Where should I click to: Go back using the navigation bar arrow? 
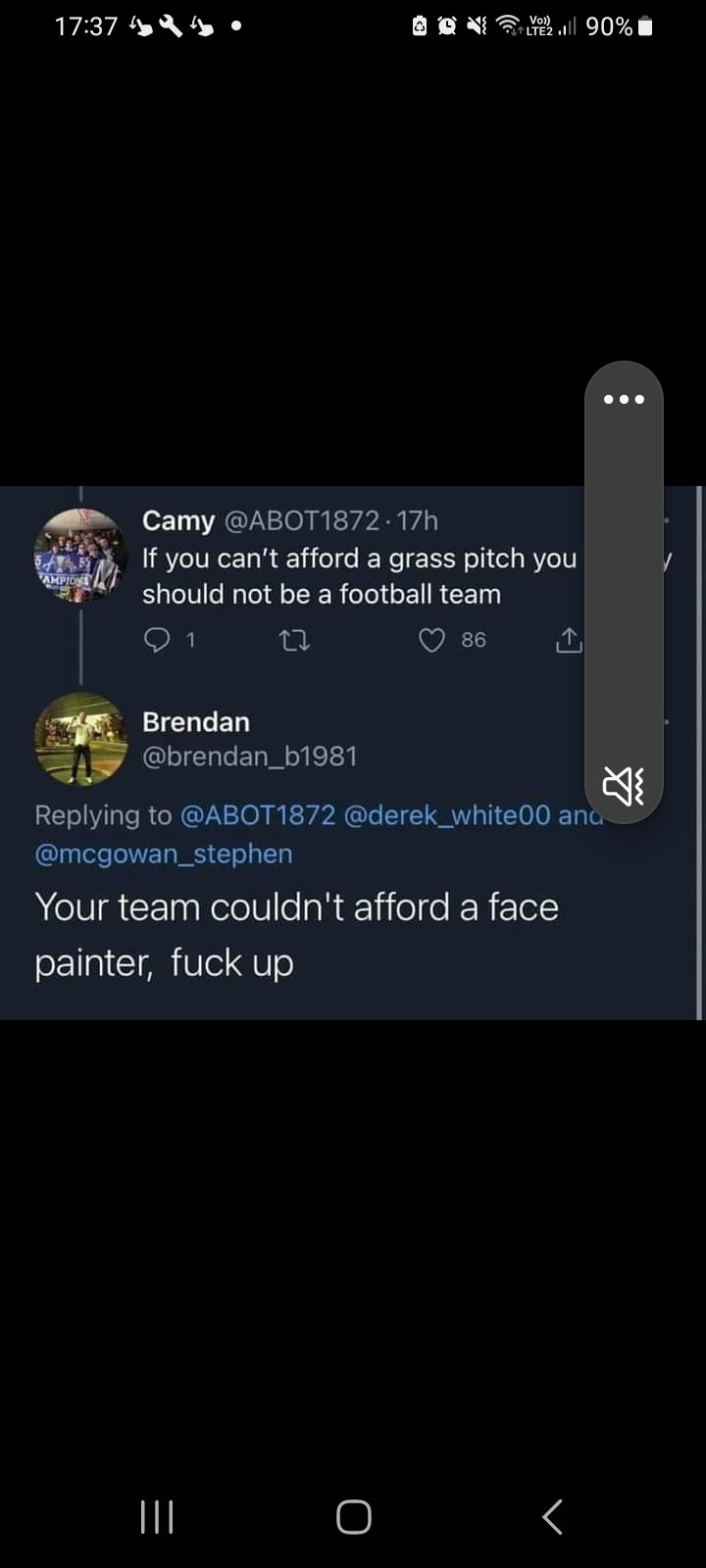pos(552,1516)
